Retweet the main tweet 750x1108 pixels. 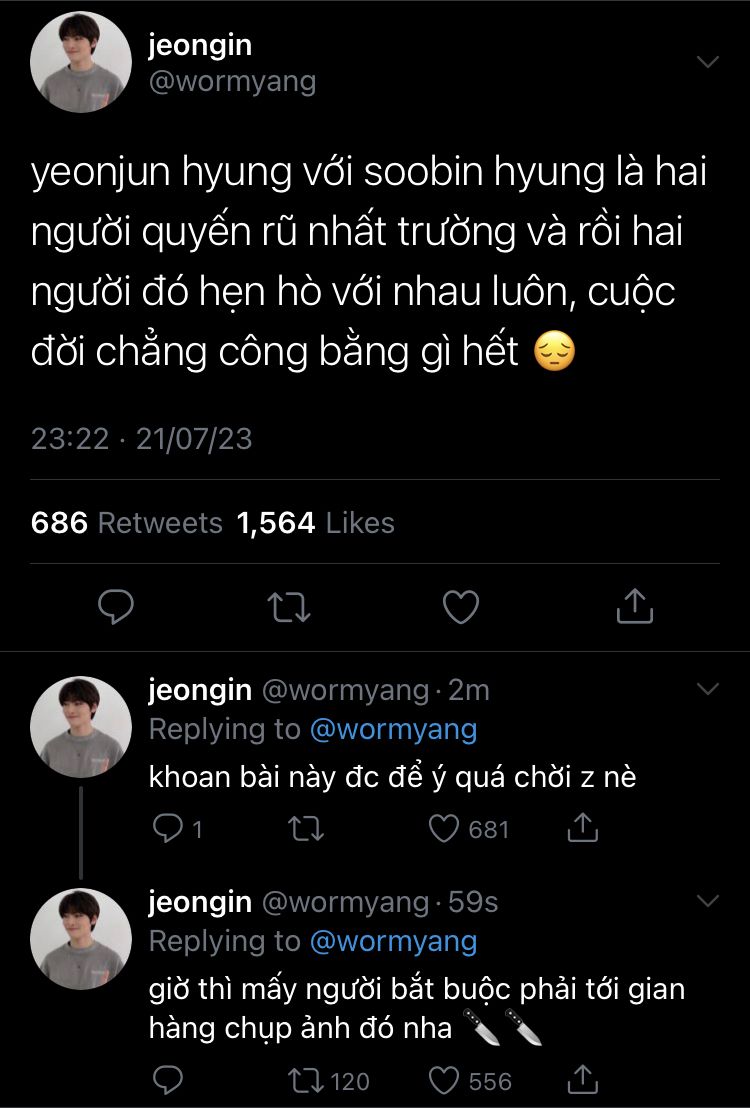(x=290, y=606)
